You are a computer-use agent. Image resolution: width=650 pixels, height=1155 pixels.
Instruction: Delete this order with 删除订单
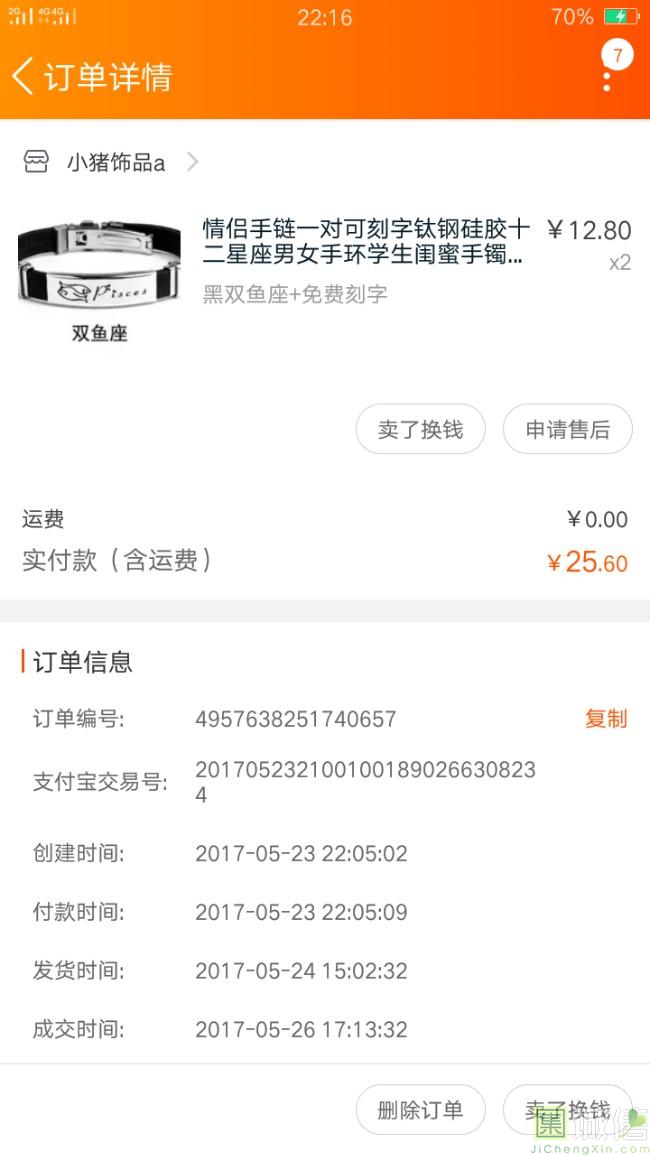tap(420, 1109)
